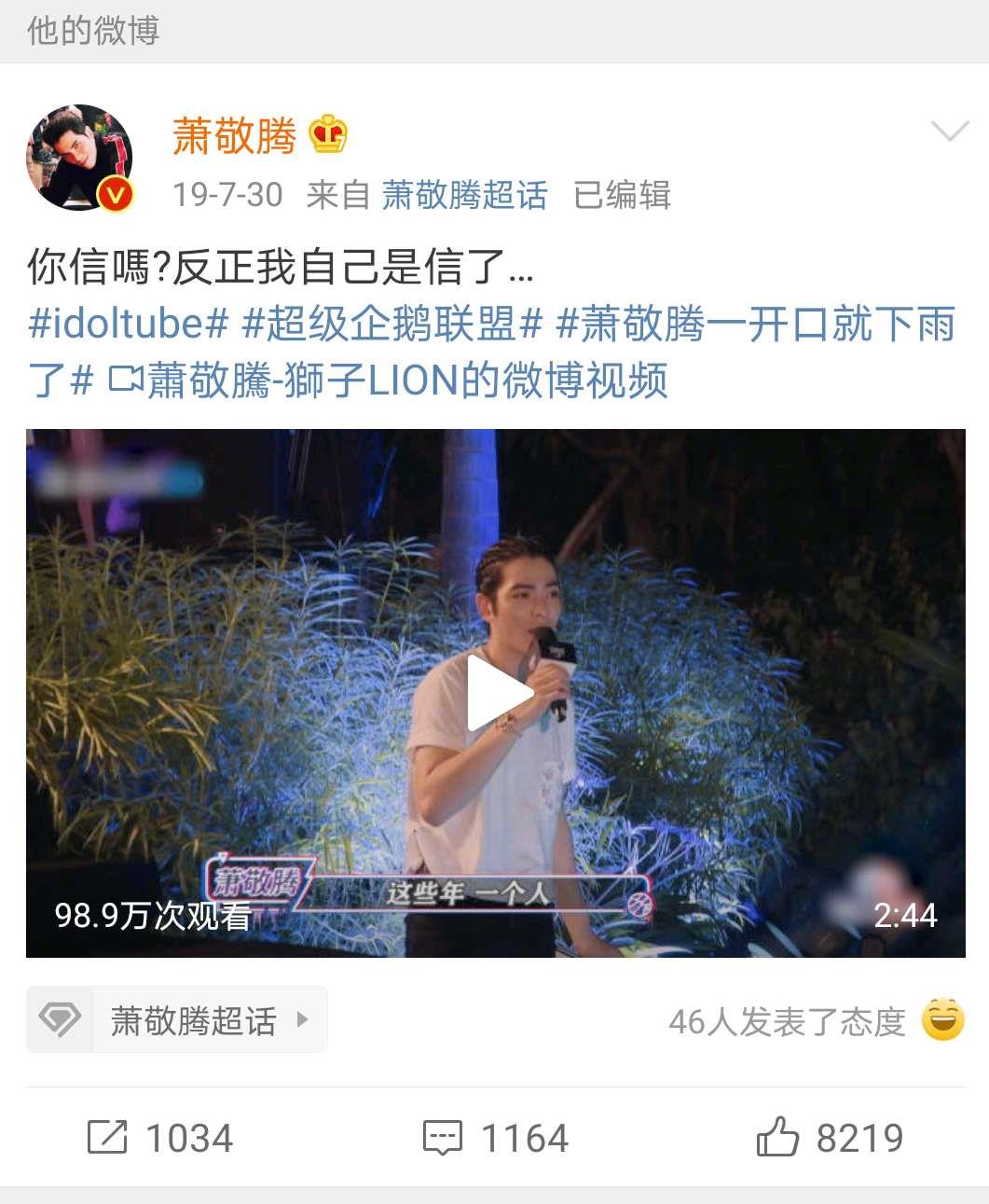The width and height of the screenshot is (989, 1204).
Task: Open the #超级企鹅联盟# topic
Action: pos(391,324)
